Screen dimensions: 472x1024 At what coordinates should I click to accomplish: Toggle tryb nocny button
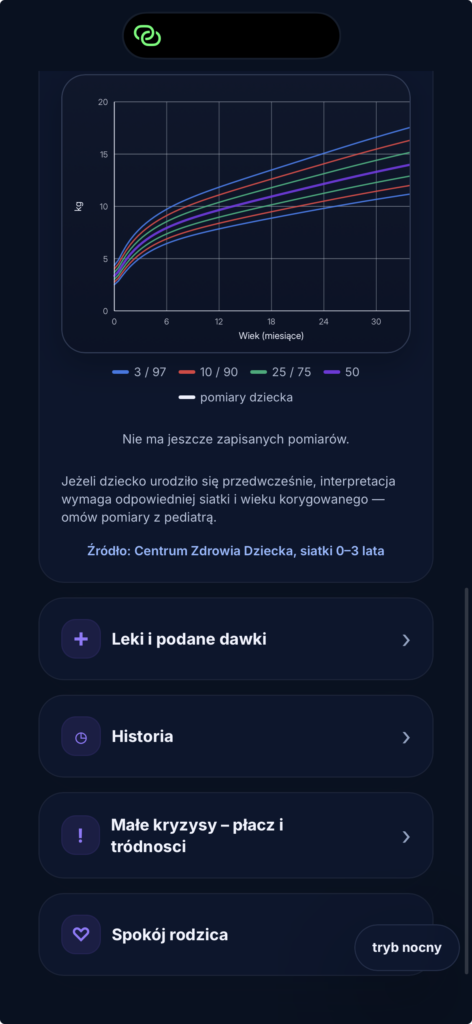[x=407, y=948]
